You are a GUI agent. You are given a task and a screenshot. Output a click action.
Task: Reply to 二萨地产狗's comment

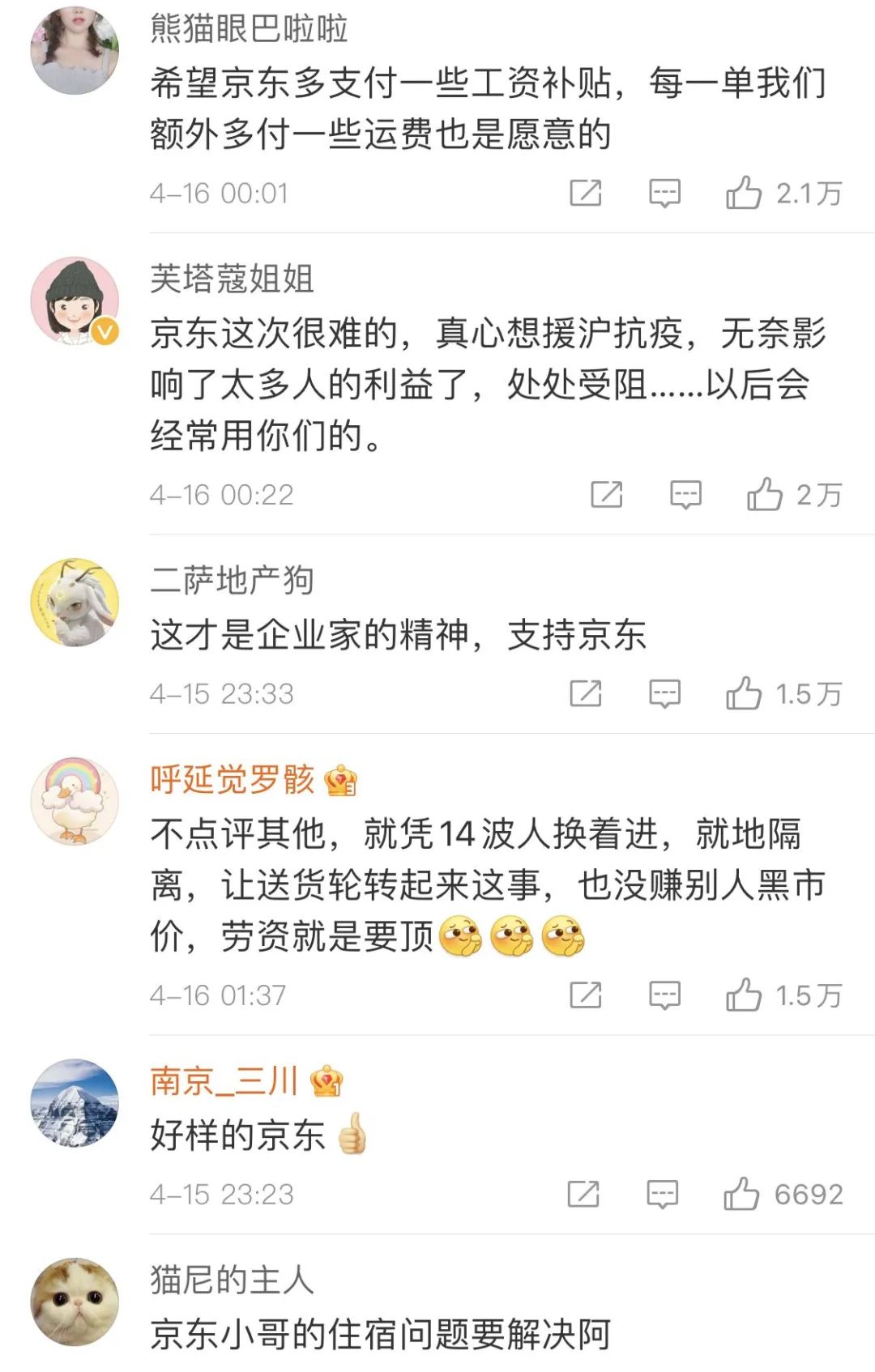coord(664,694)
